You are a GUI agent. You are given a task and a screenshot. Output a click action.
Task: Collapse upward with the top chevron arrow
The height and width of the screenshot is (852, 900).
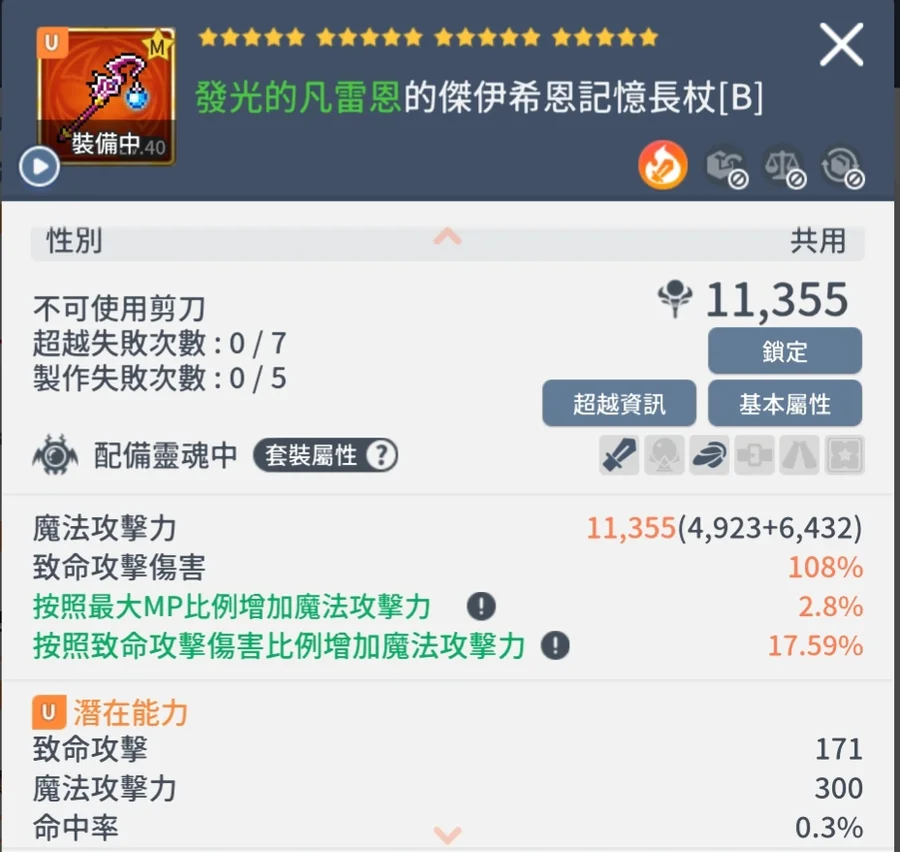click(447, 237)
